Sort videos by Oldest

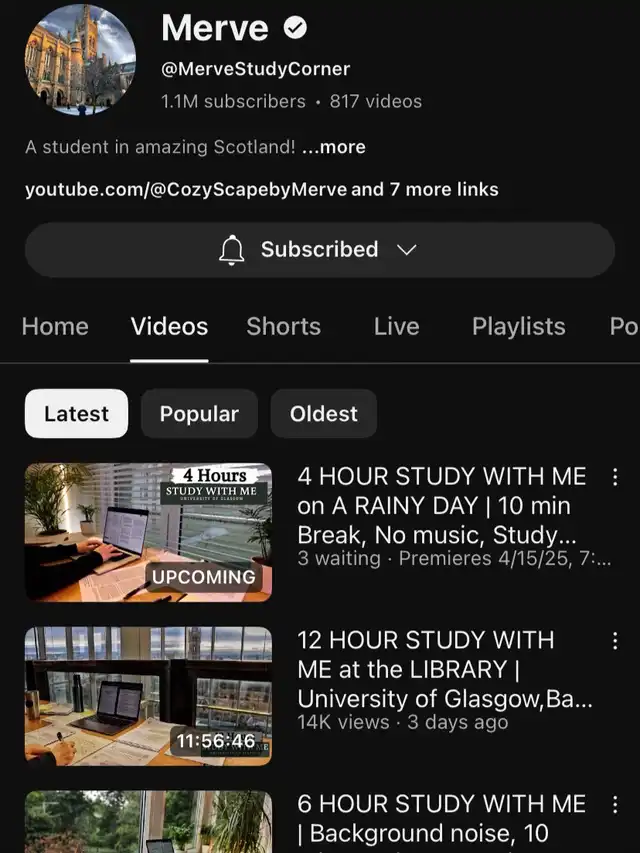pos(323,414)
